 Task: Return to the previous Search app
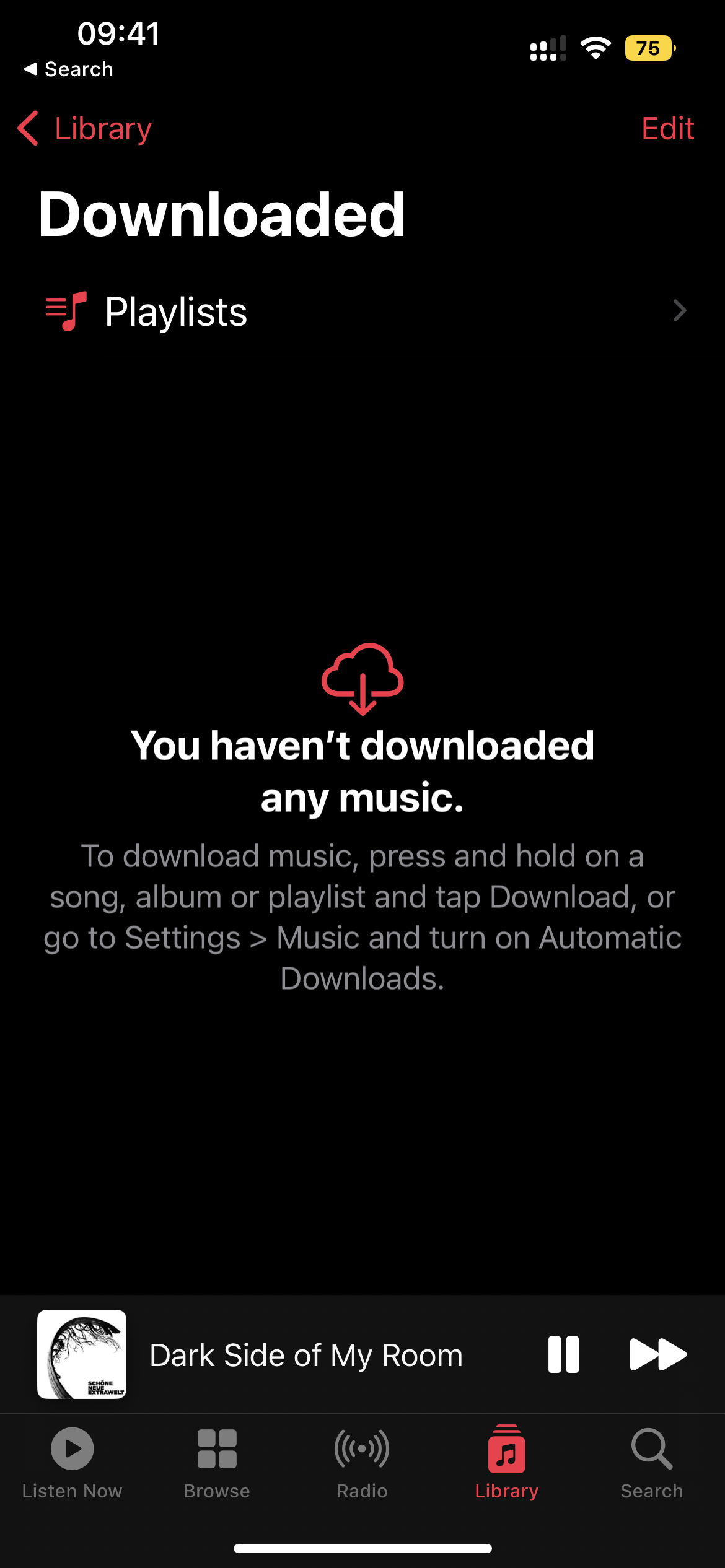(68, 69)
